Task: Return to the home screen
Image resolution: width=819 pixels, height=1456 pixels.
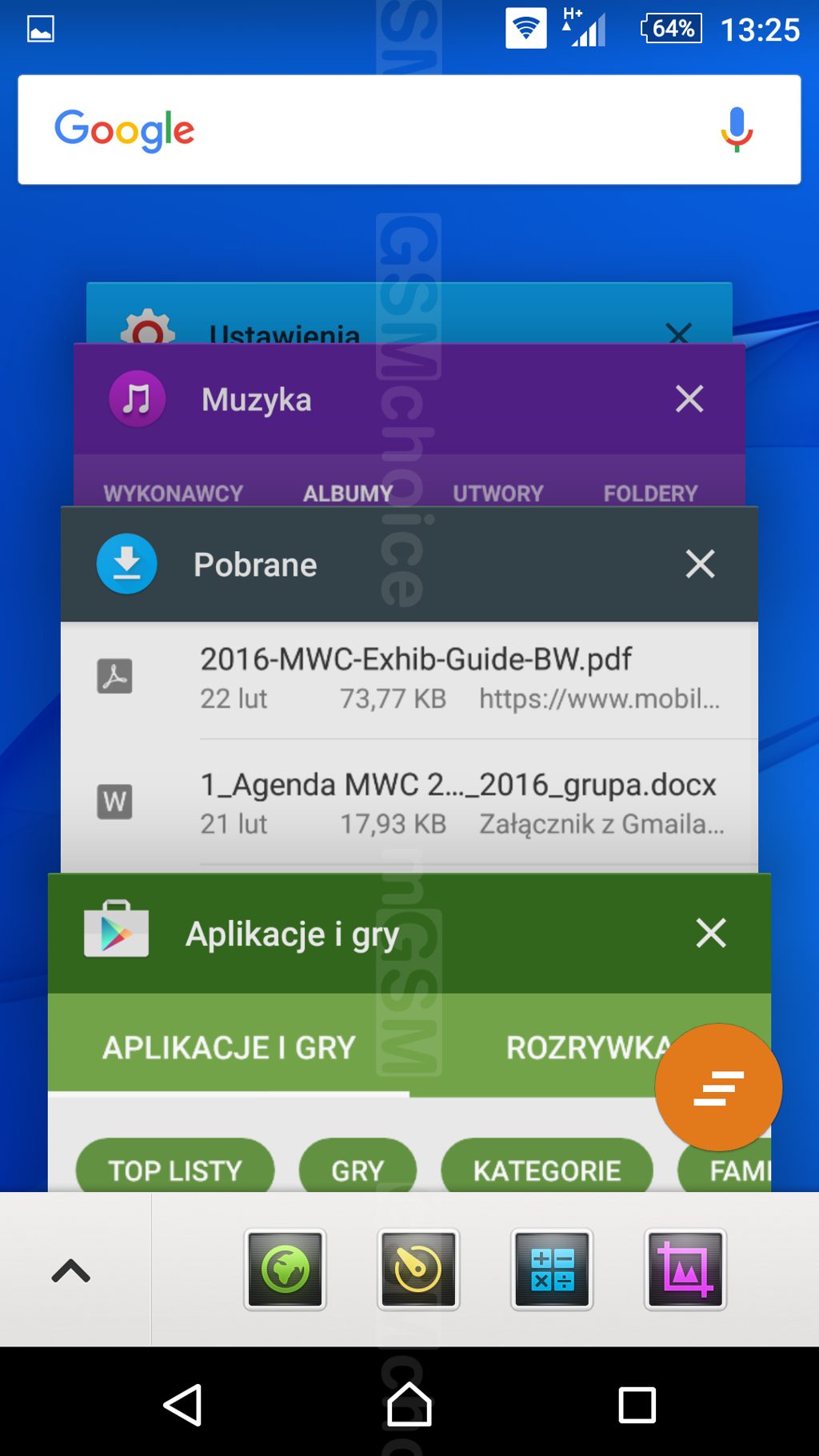Action: click(x=409, y=1405)
